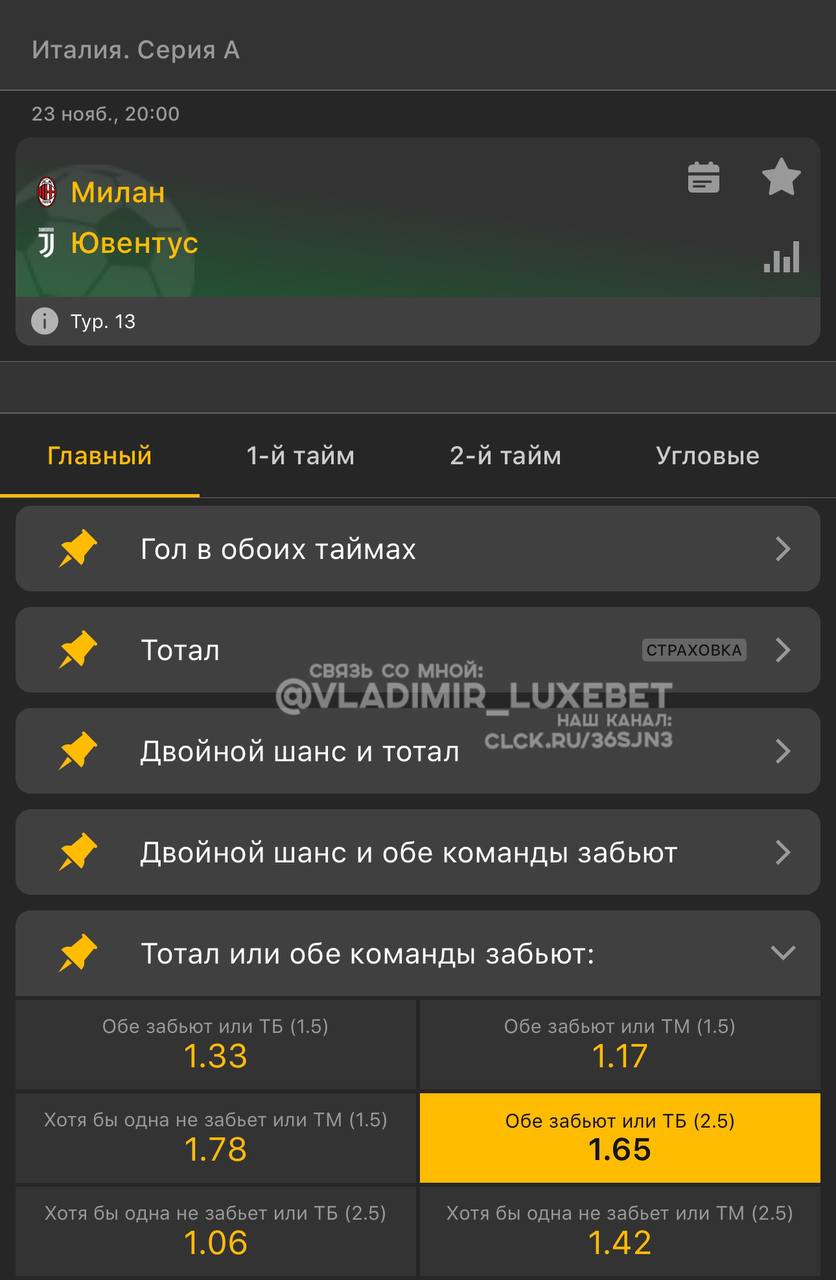Expand the Гол в обоих таймах market
This screenshot has height=1280, width=836.
tap(418, 549)
